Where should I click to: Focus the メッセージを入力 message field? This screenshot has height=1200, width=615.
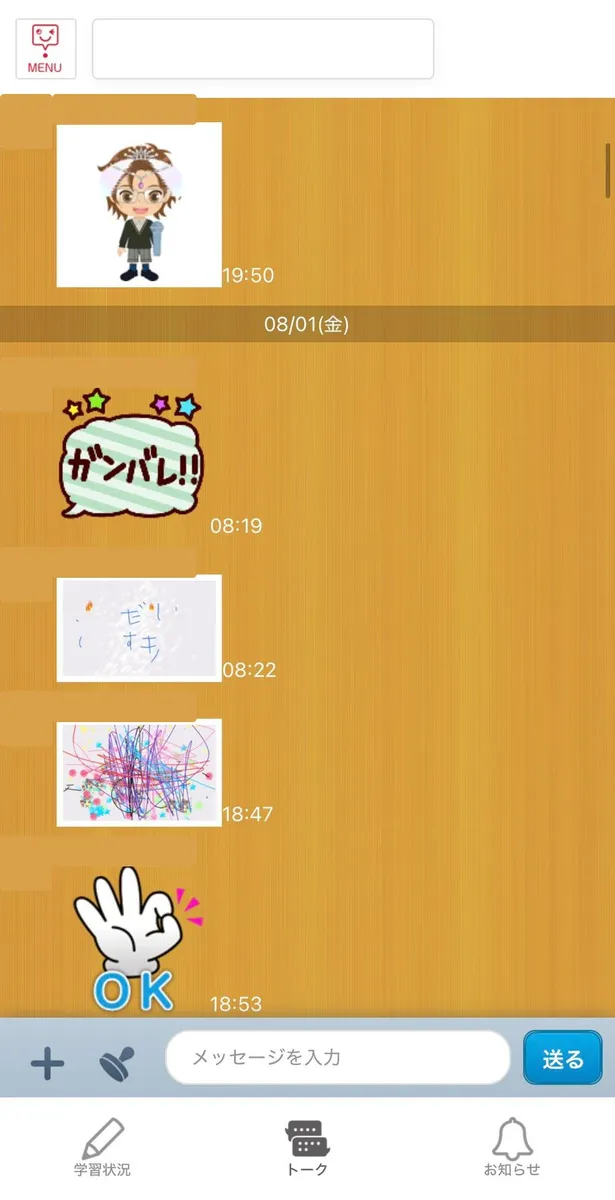pyautogui.click(x=338, y=1057)
